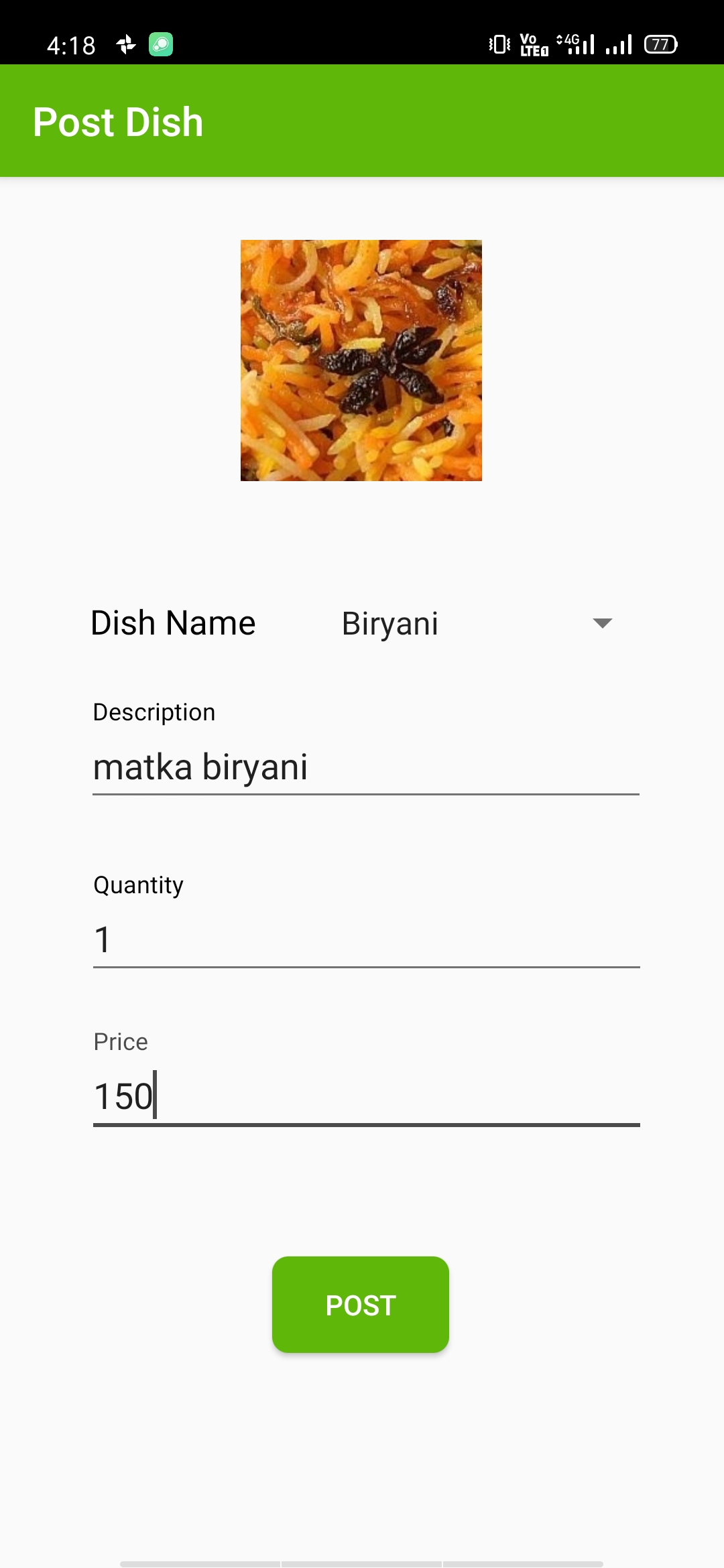Image resolution: width=724 pixels, height=1568 pixels.
Task: Tap the battery level indicator
Action: 660,44
